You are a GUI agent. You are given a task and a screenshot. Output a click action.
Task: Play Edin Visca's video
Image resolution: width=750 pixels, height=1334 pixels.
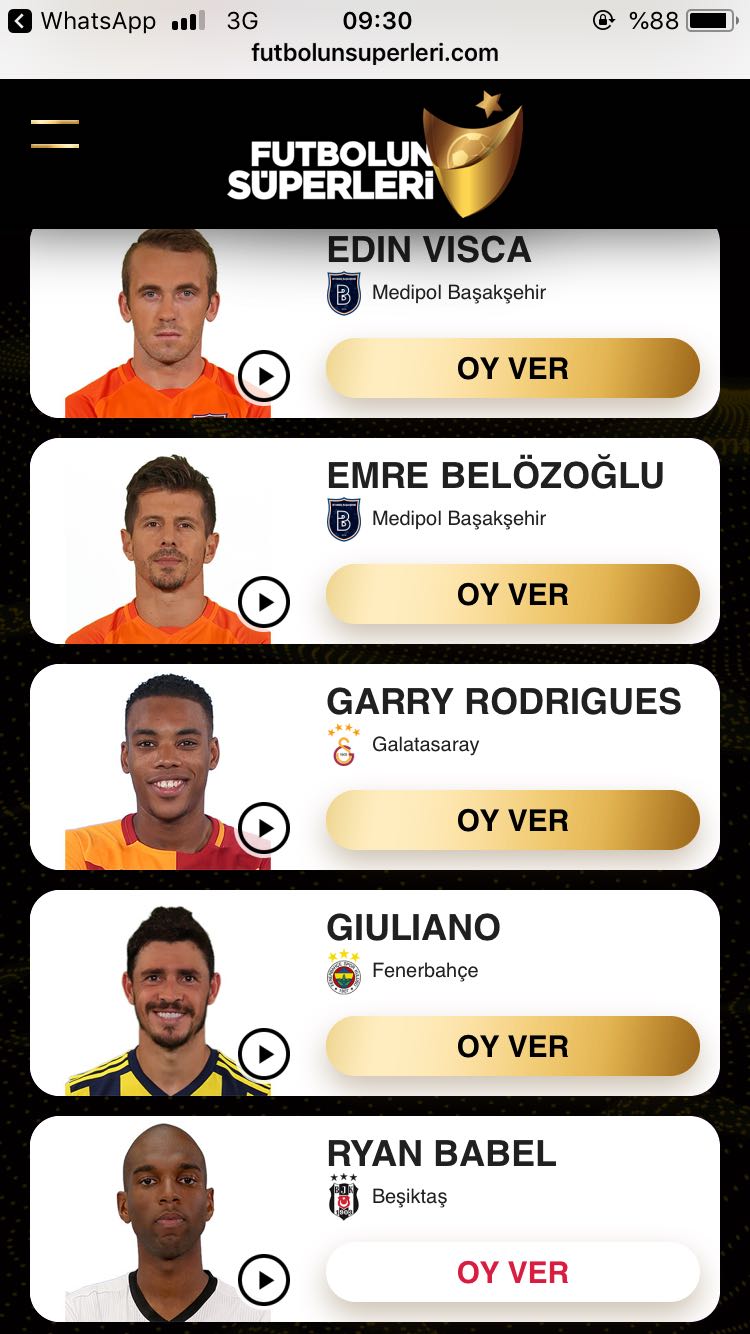pos(264,376)
